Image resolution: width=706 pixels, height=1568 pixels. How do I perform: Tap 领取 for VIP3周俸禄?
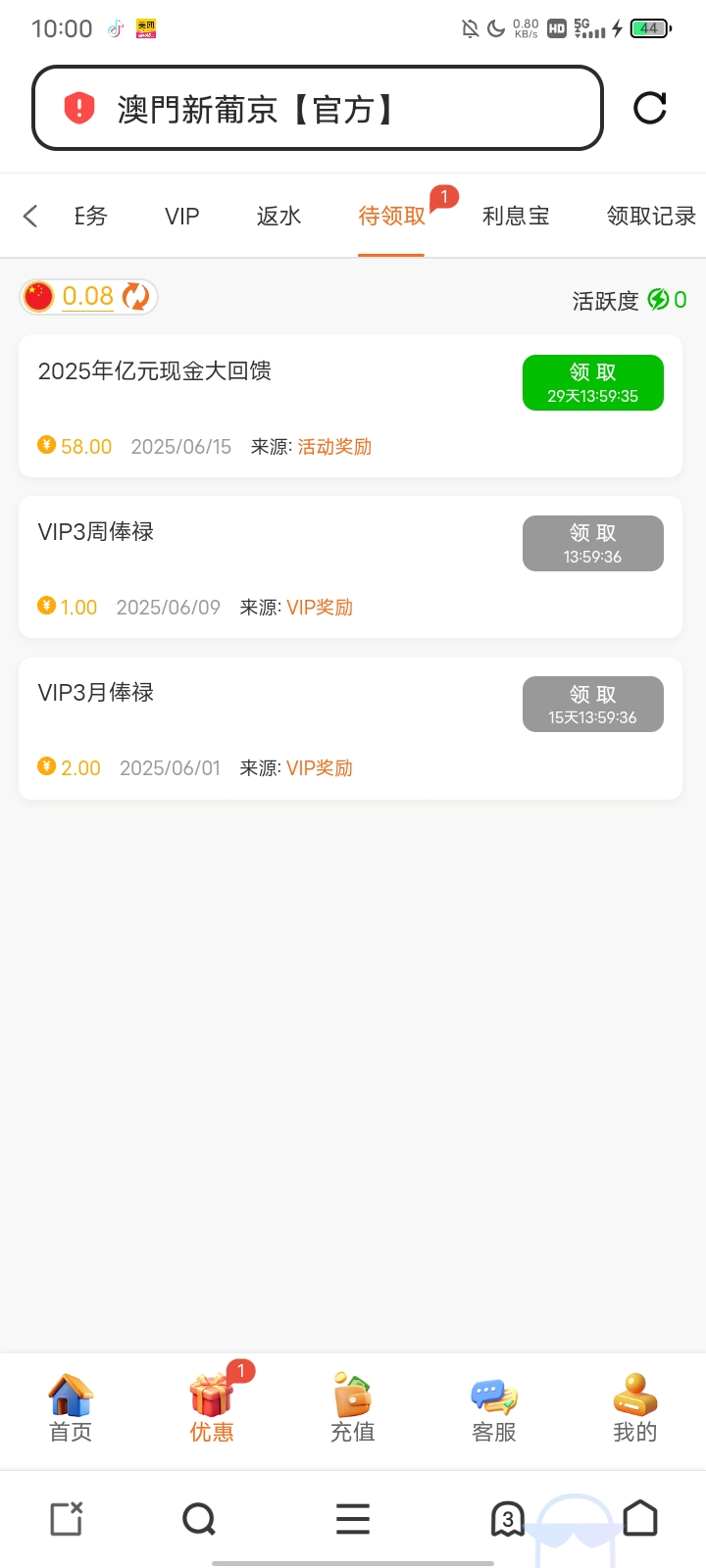point(592,543)
